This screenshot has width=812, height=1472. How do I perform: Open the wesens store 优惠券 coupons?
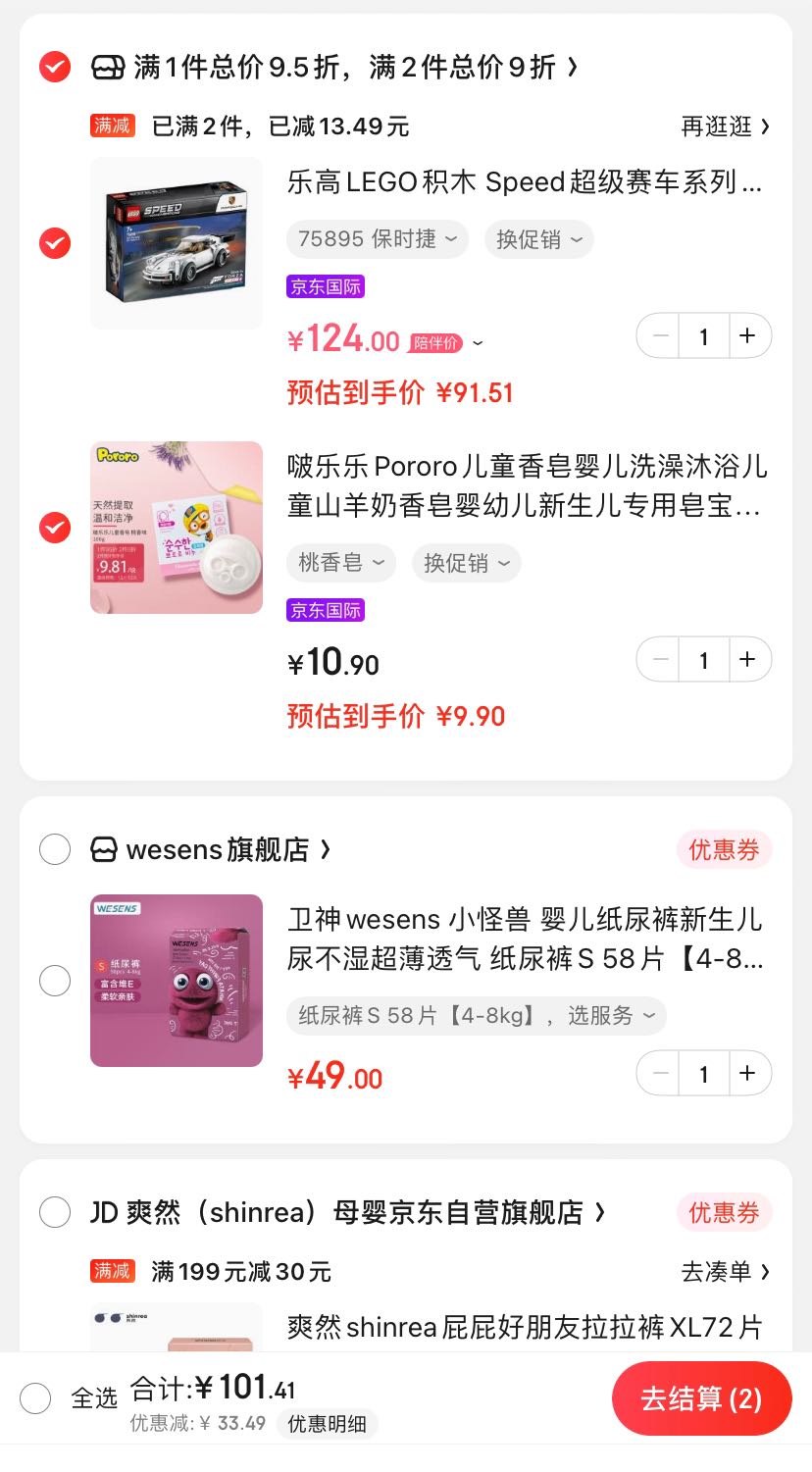pos(724,850)
